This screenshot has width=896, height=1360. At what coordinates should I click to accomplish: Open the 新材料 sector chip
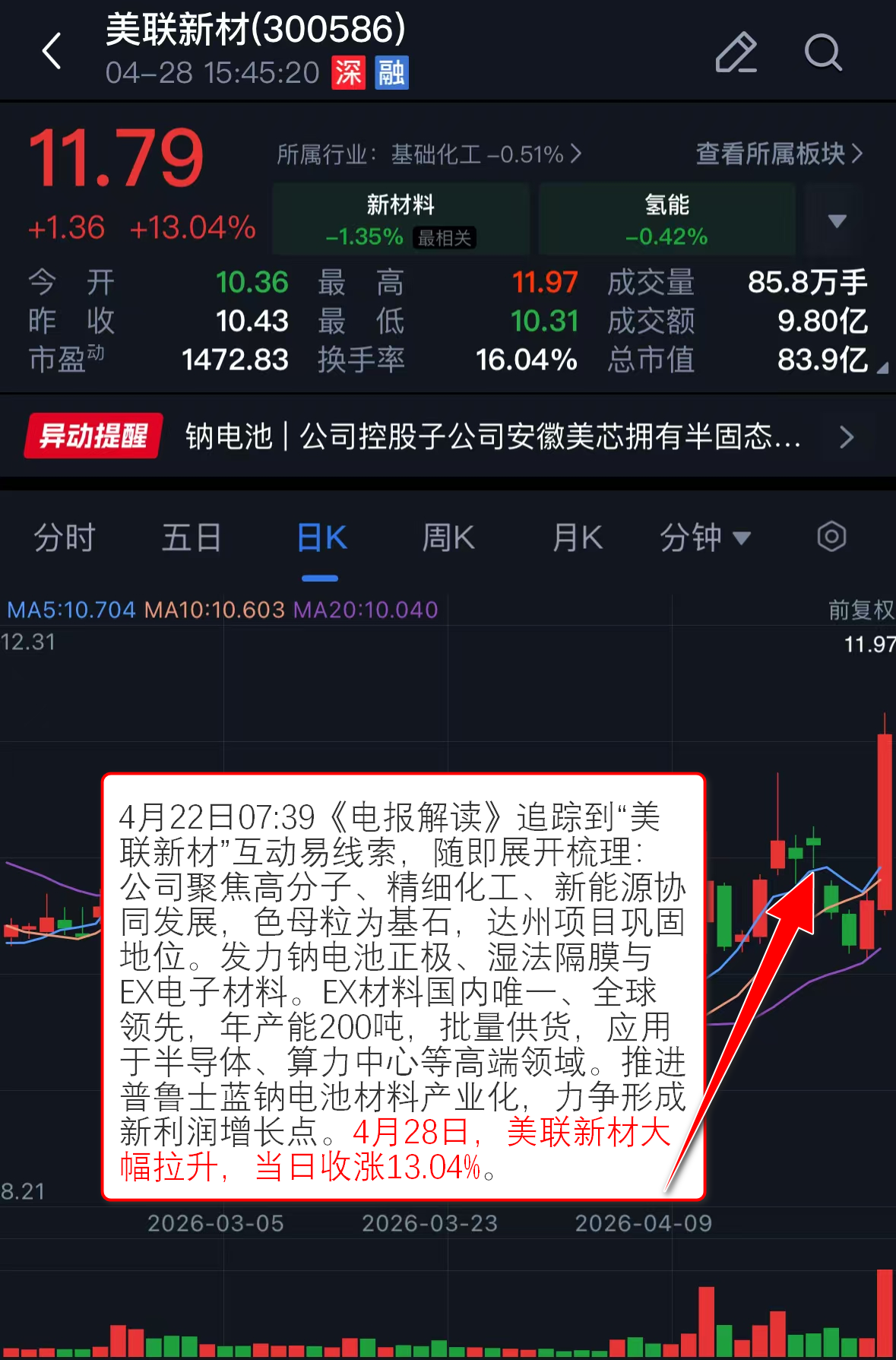coord(401,219)
